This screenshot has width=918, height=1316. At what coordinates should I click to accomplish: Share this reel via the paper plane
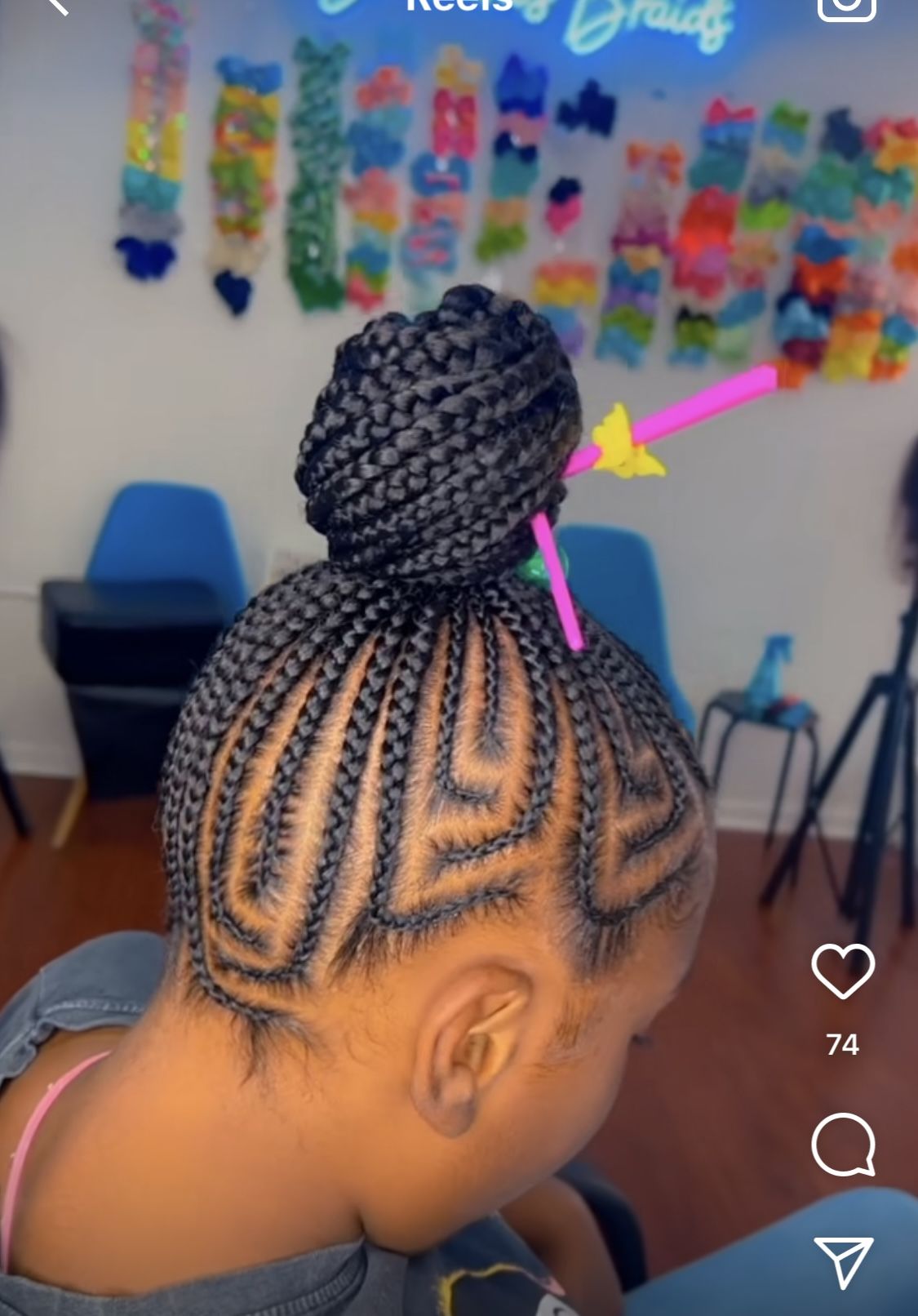[843, 1261]
